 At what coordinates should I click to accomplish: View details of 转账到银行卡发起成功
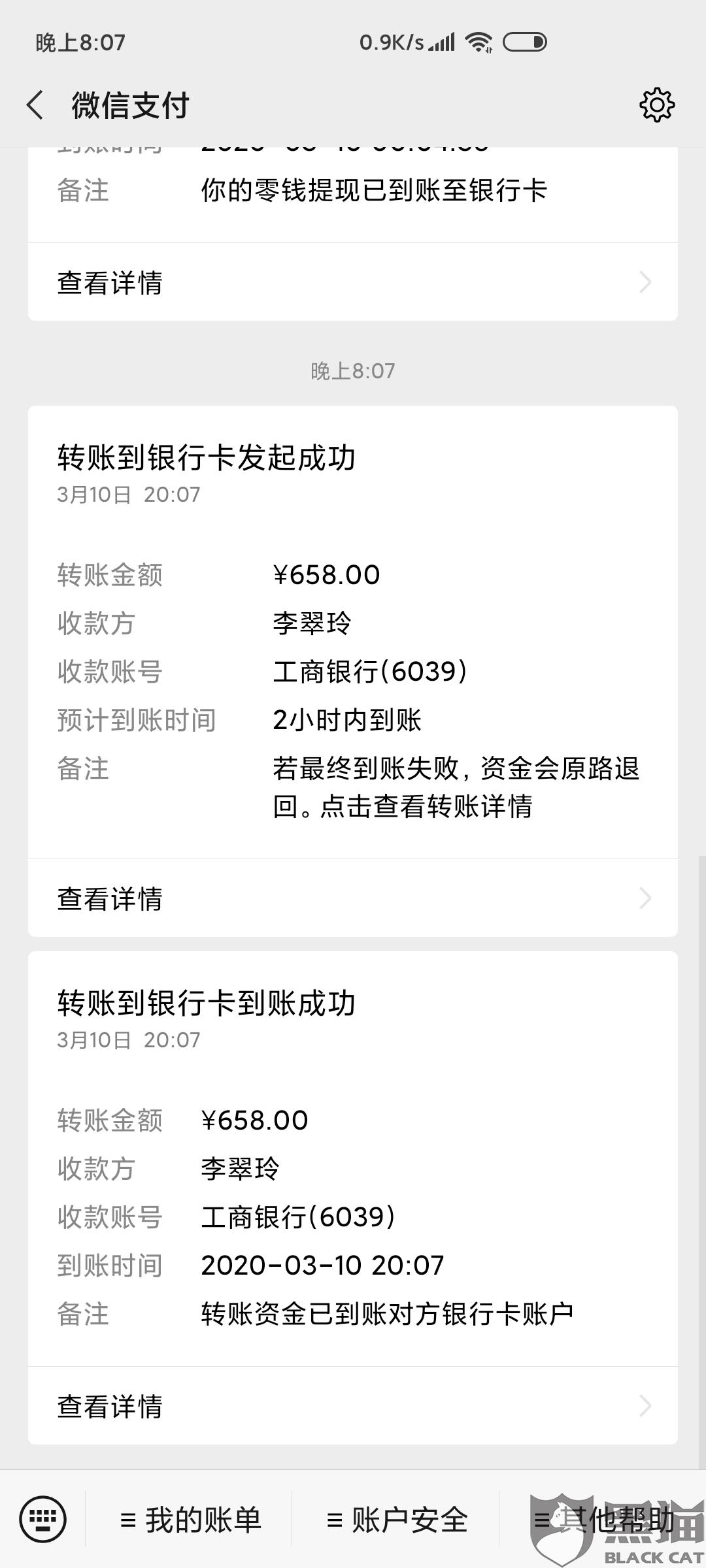pos(352,898)
